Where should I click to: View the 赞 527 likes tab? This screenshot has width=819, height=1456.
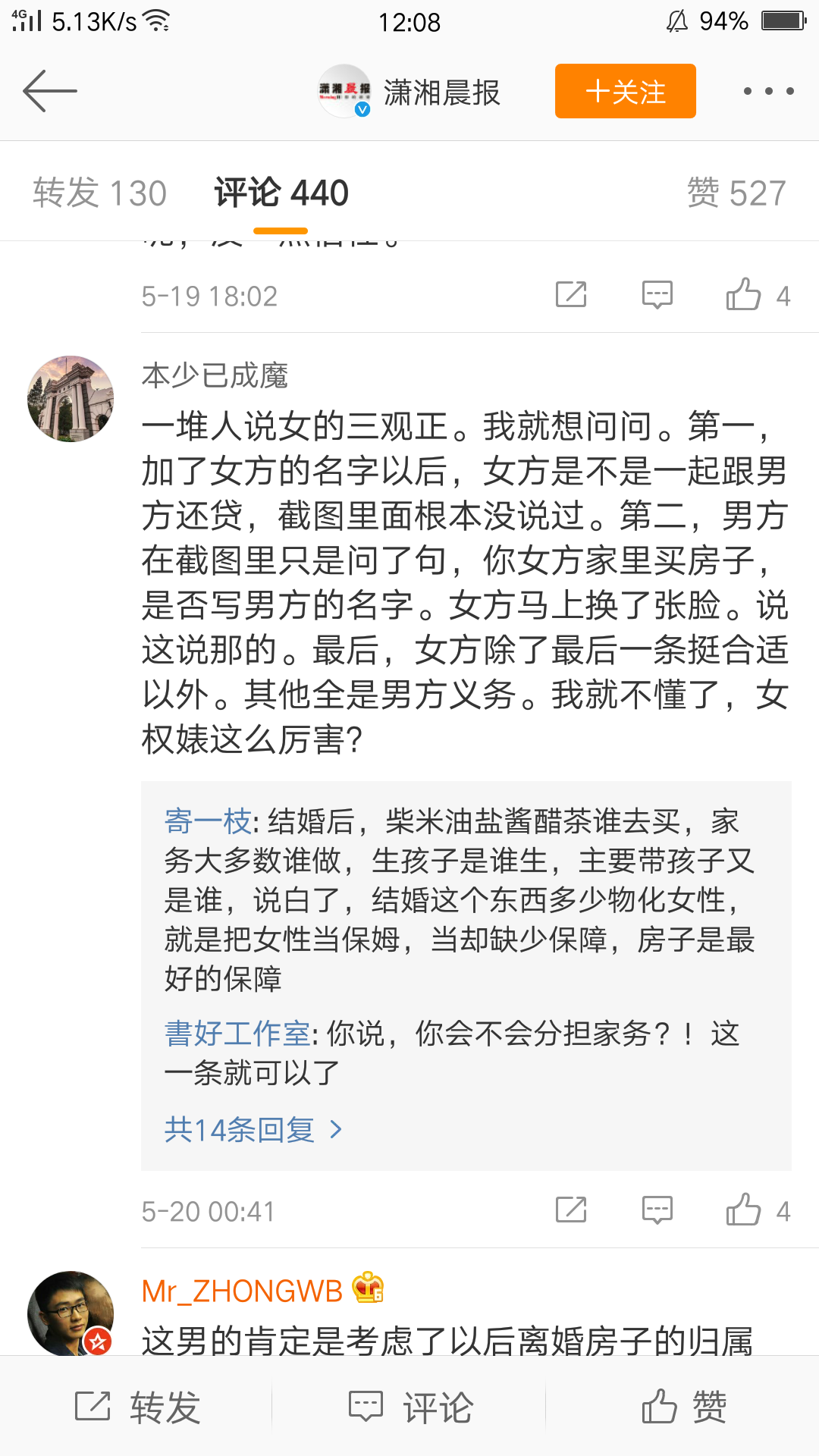(736, 193)
